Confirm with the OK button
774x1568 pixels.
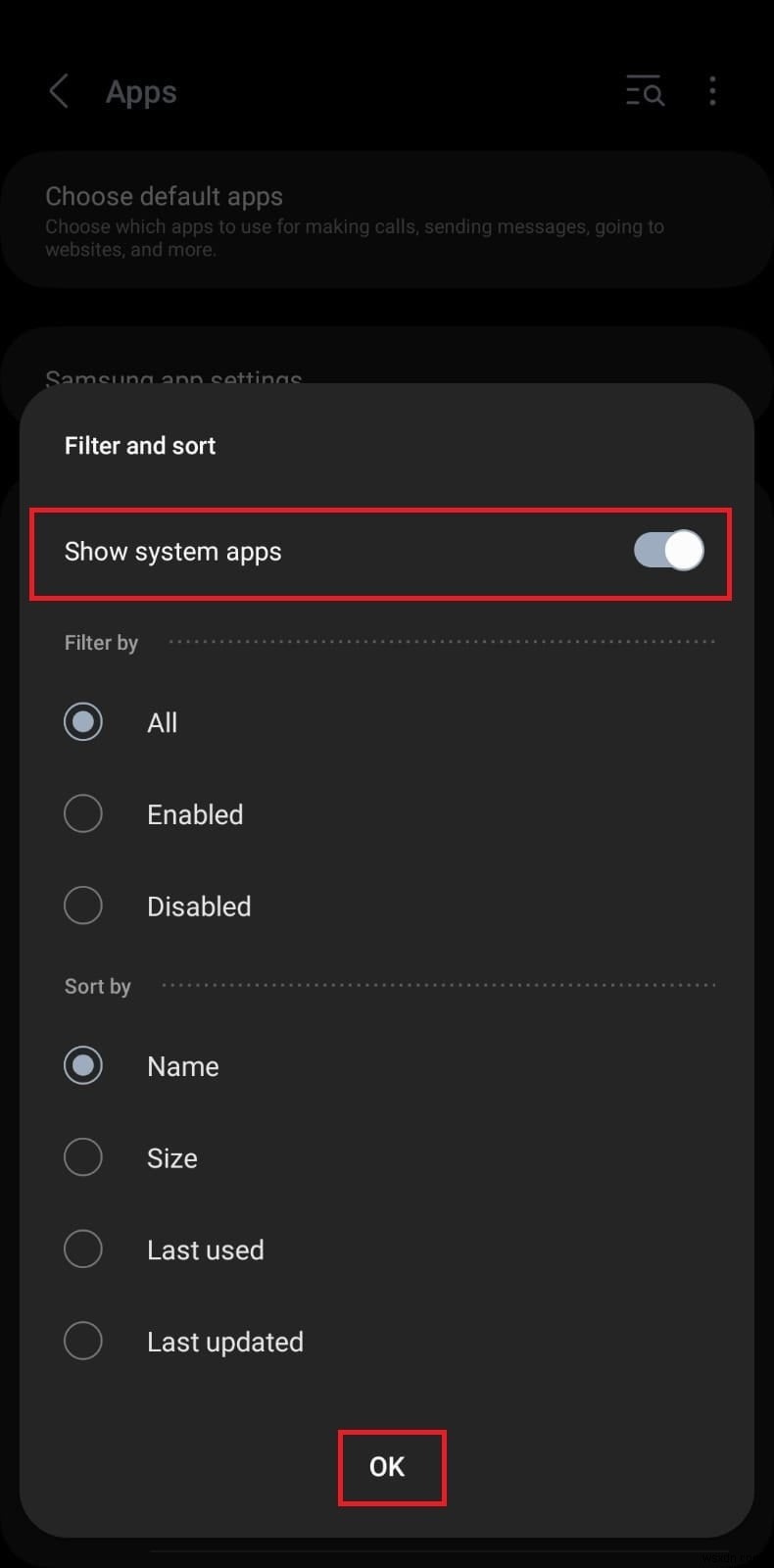(387, 1466)
